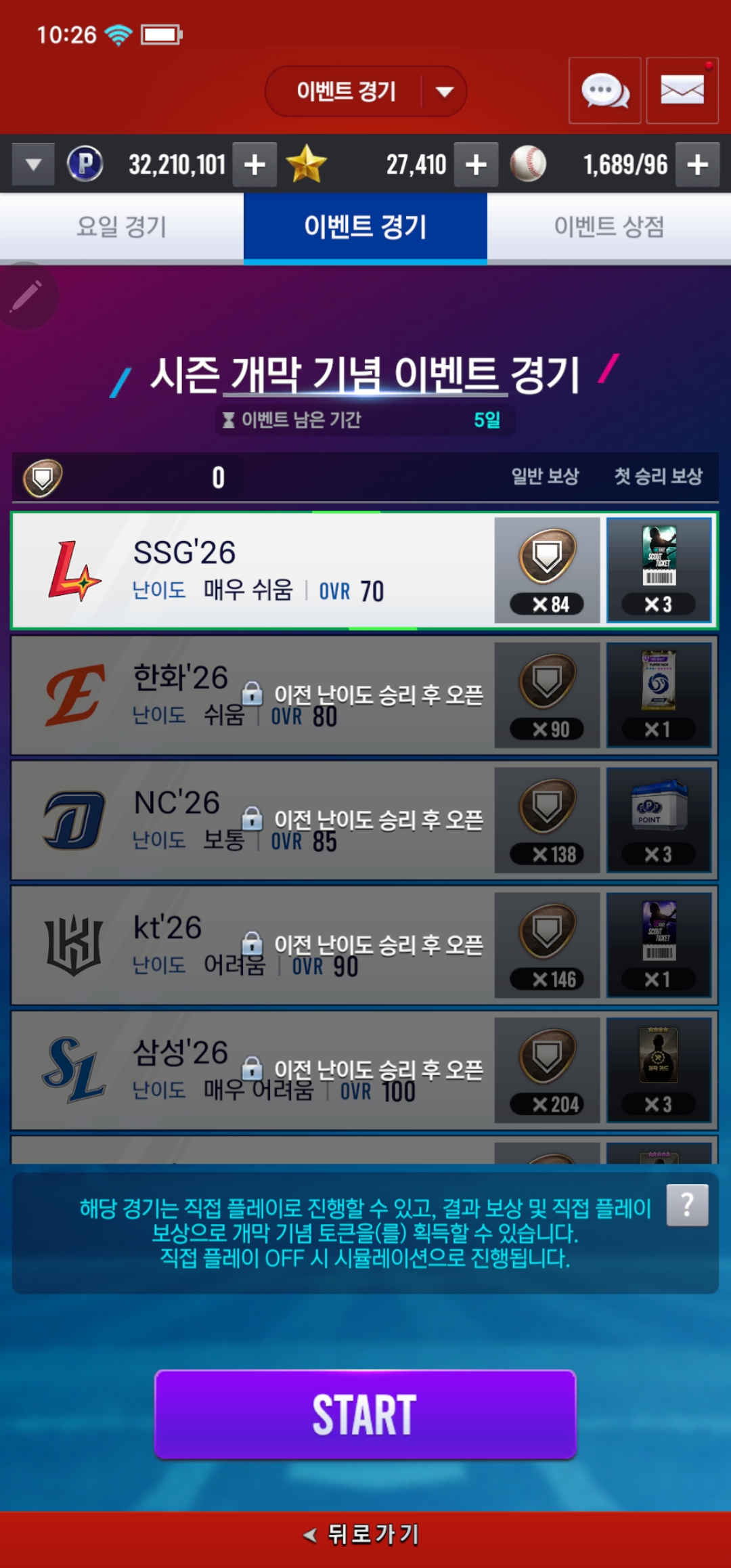Switch to the 요일 경기 tab

pos(122,227)
